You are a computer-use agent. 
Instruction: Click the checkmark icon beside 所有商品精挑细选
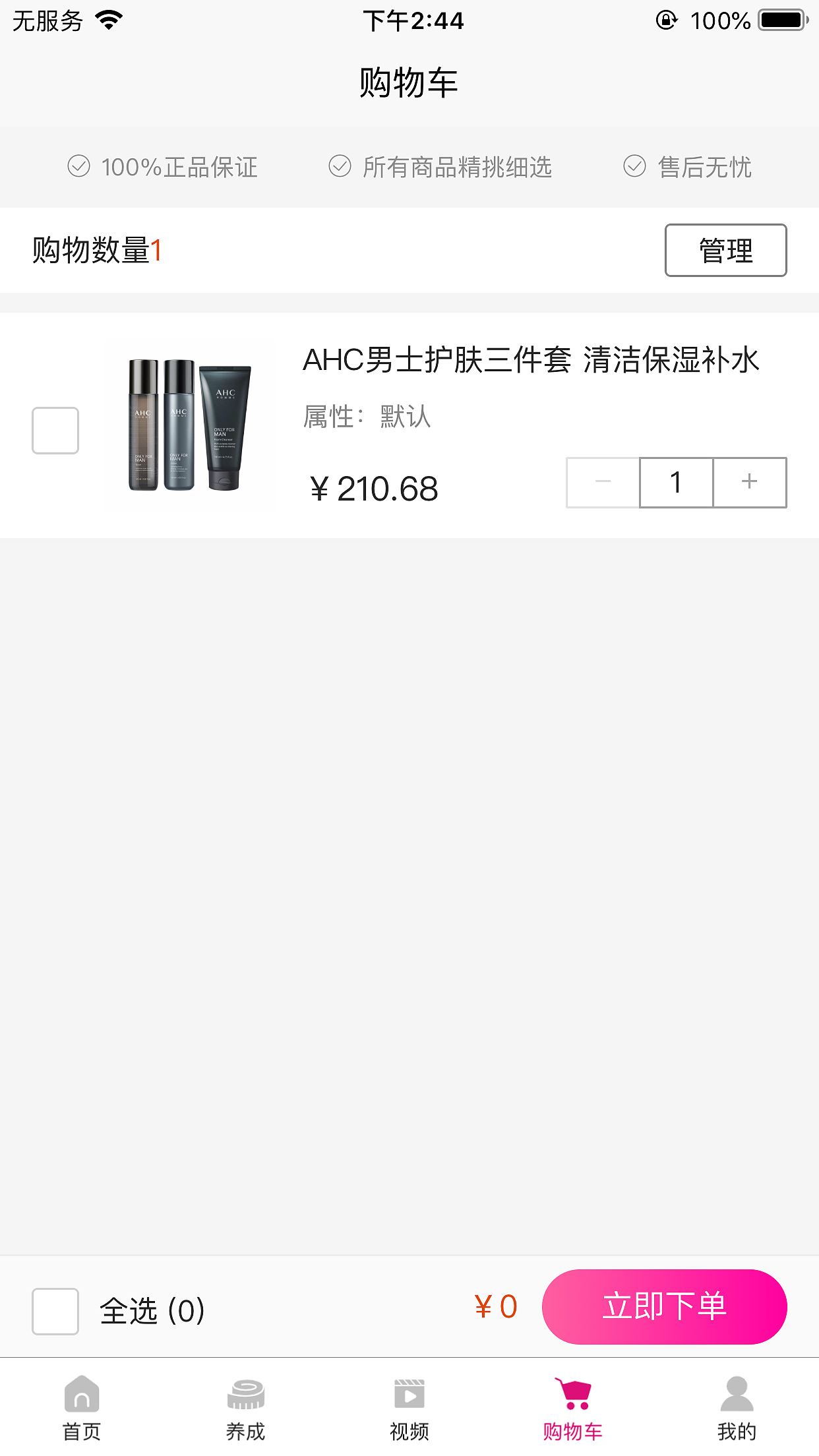(340, 167)
